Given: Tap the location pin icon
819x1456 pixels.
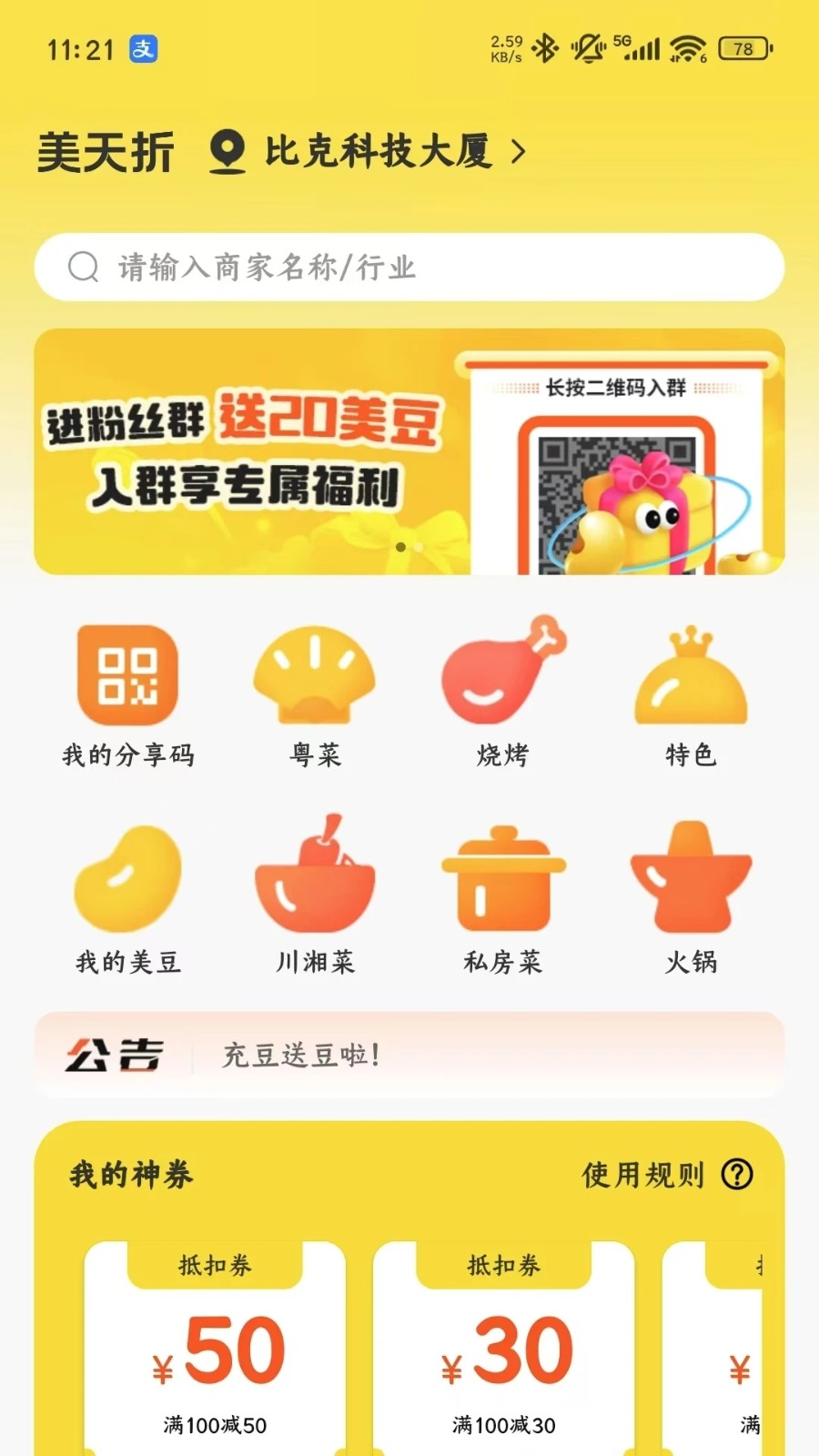Looking at the screenshot, I should (226, 151).
